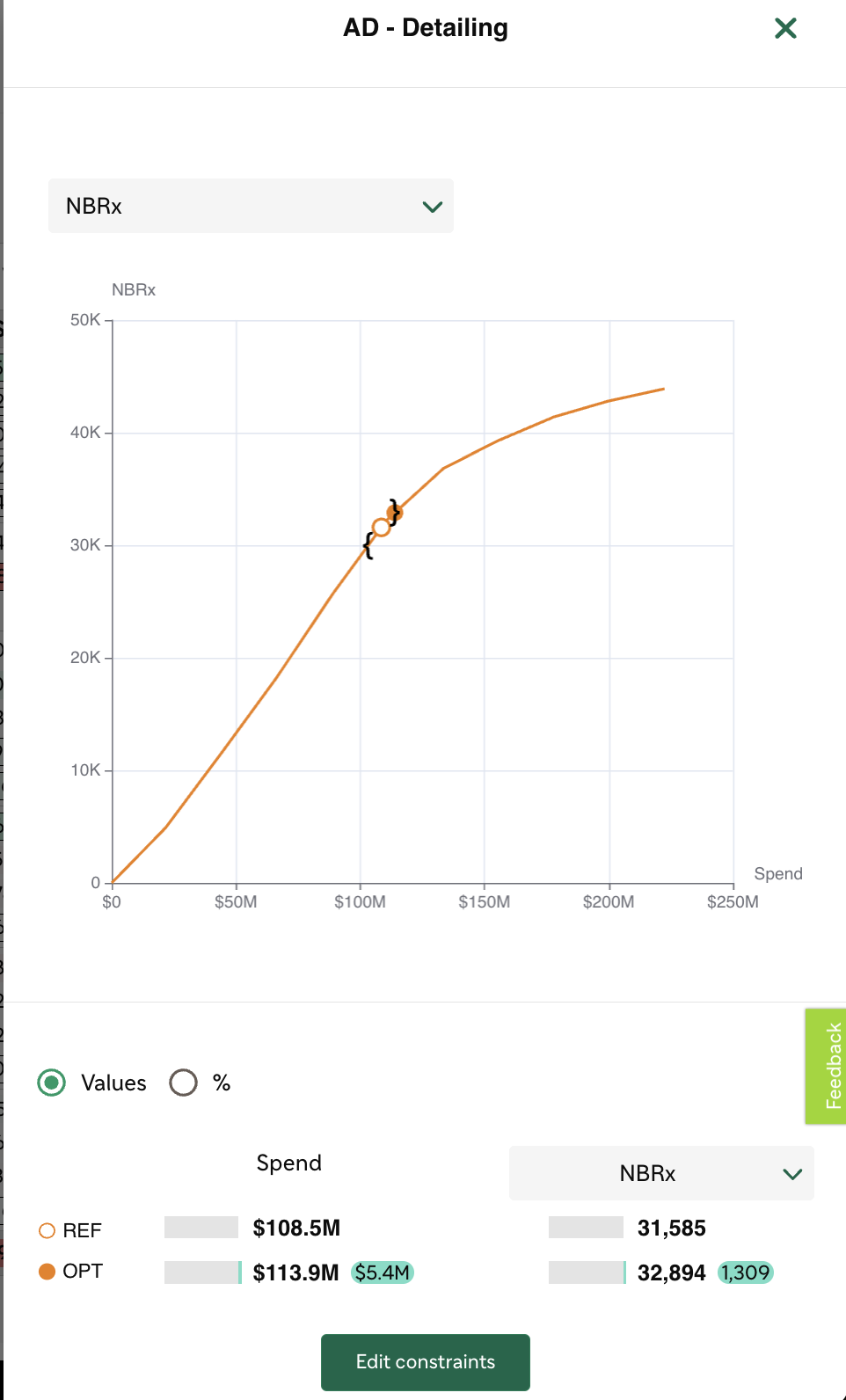The image size is (846, 1400).
Task: Tap the hollow REF point on the curve
Action: (x=381, y=528)
